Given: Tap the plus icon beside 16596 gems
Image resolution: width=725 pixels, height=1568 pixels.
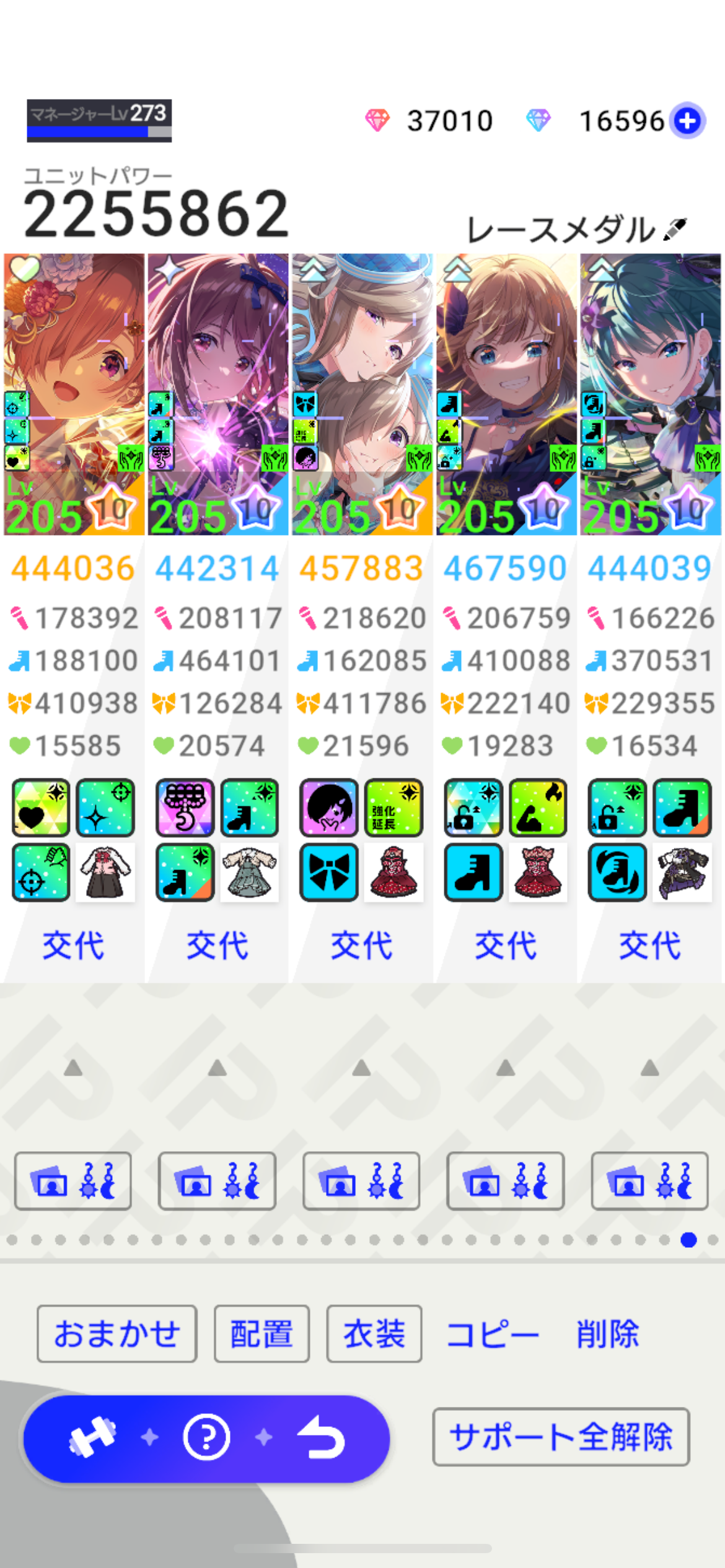Looking at the screenshot, I should point(688,121).
